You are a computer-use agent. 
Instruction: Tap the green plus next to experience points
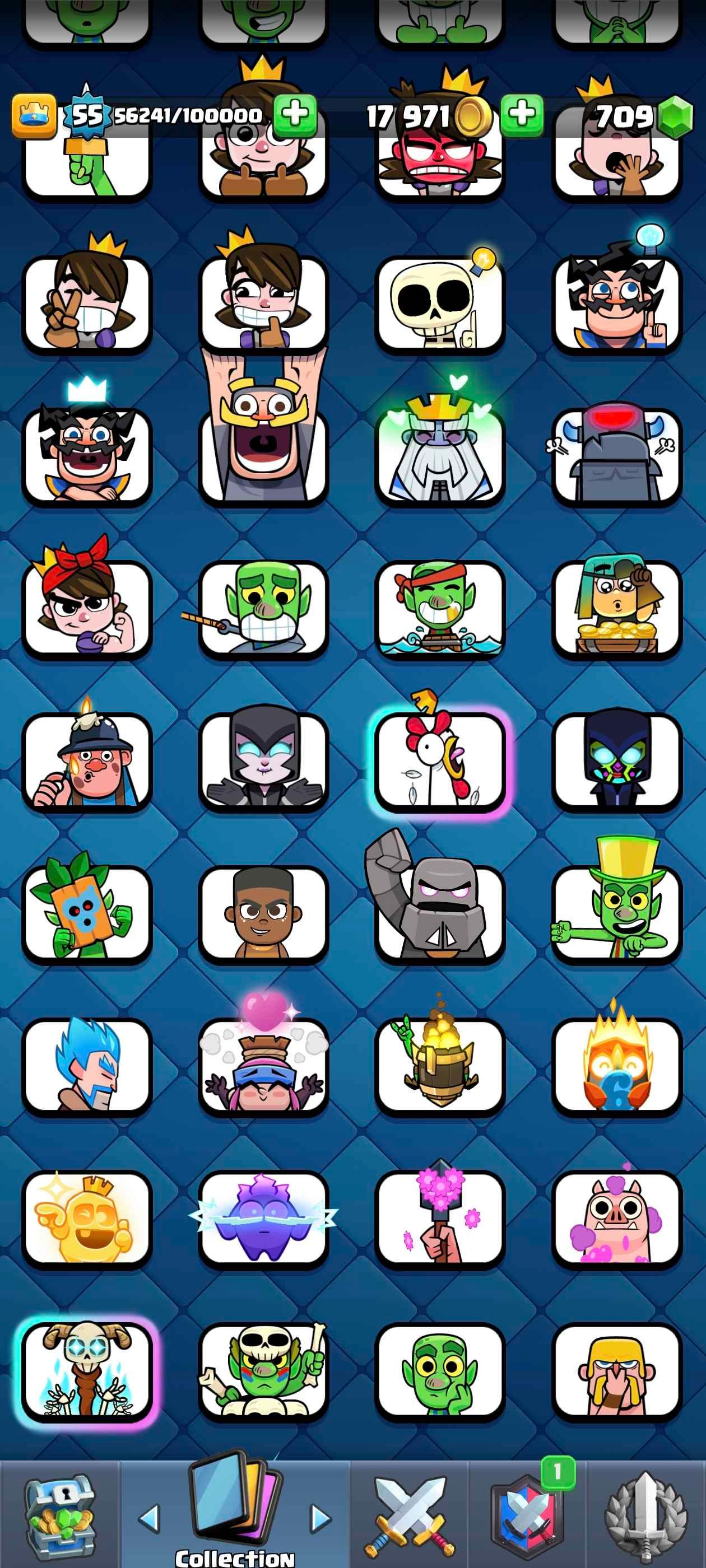click(x=295, y=114)
